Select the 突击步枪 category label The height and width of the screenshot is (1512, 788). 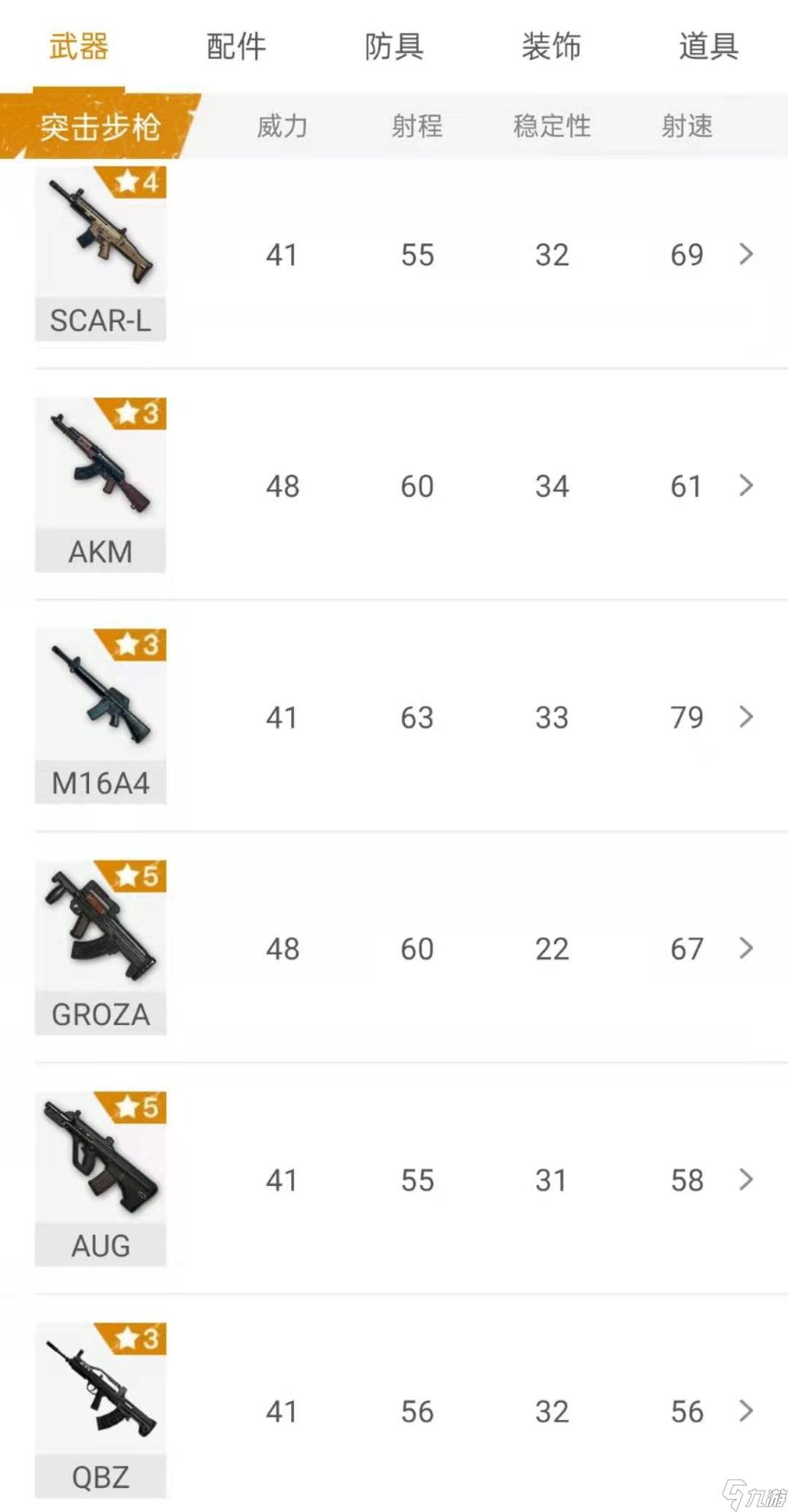click(100, 127)
